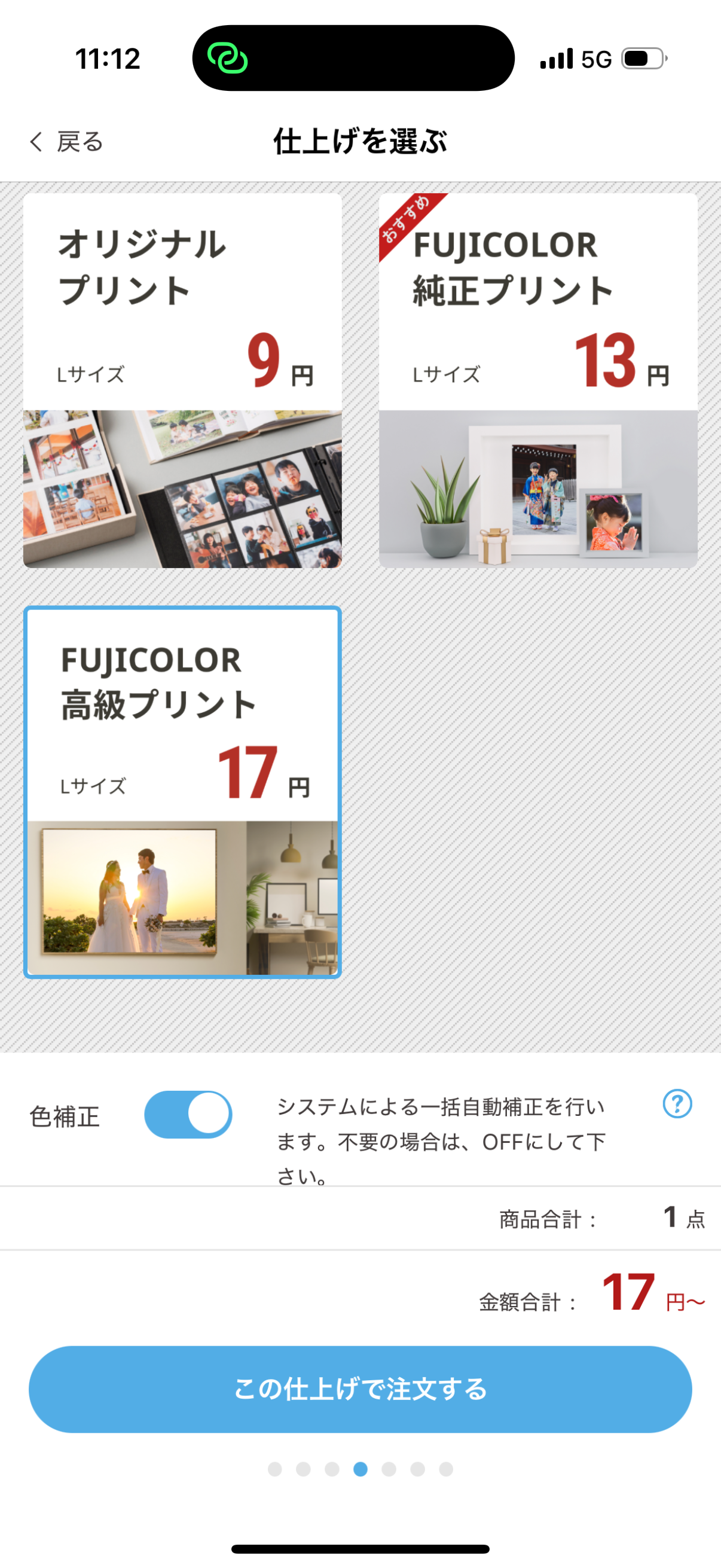Tap この仕上げで注文する button

(360, 1389)
